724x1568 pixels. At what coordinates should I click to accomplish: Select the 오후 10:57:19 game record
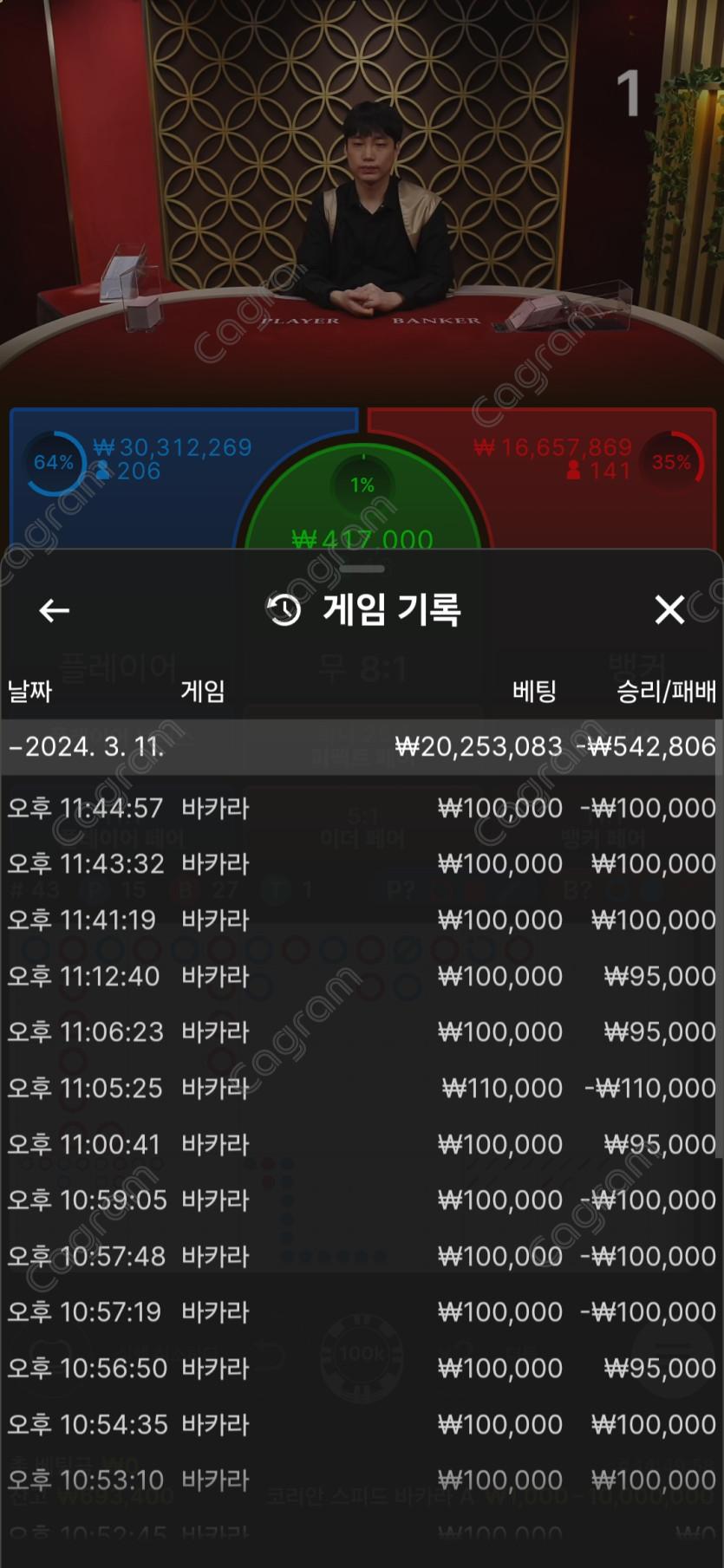[x=362, y=1311]
